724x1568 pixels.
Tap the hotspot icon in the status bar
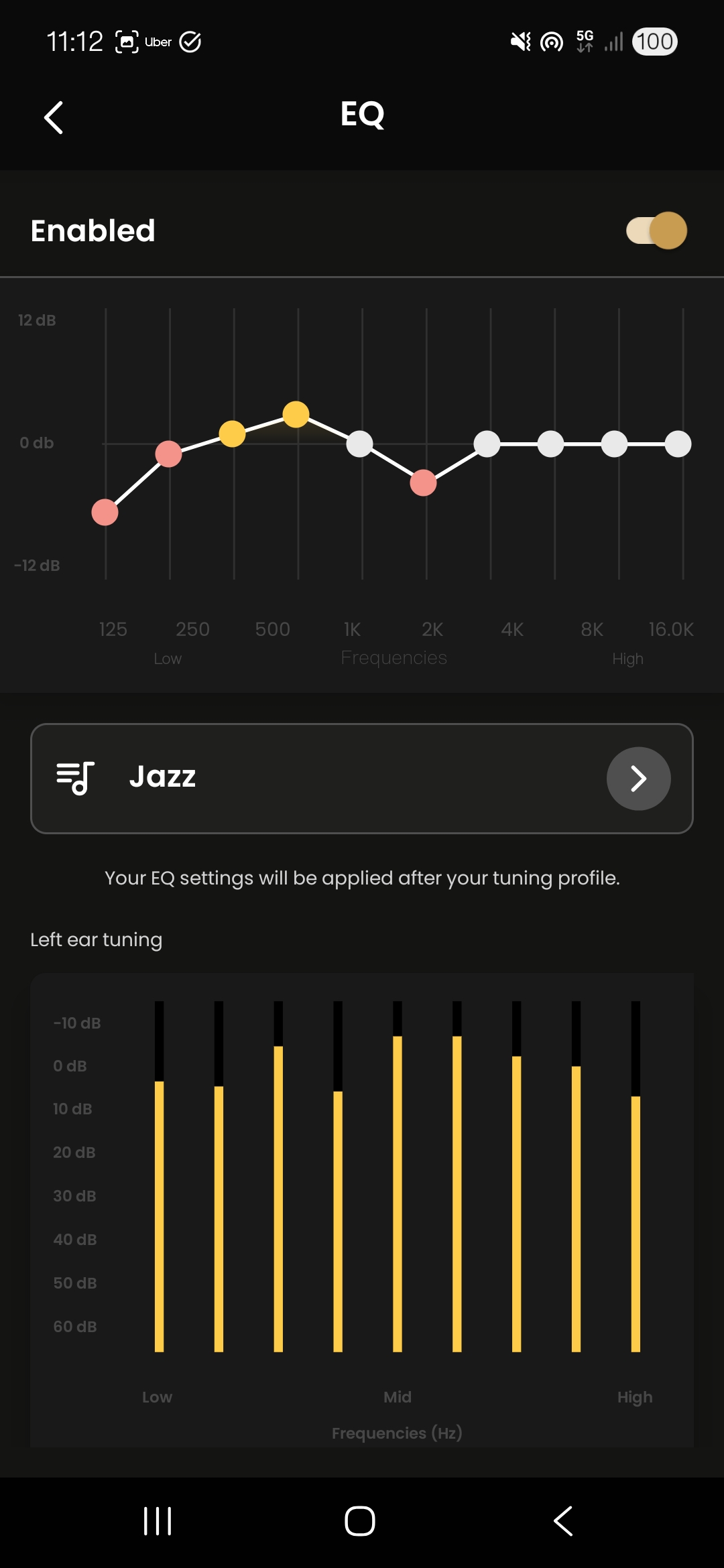point(551,42)
